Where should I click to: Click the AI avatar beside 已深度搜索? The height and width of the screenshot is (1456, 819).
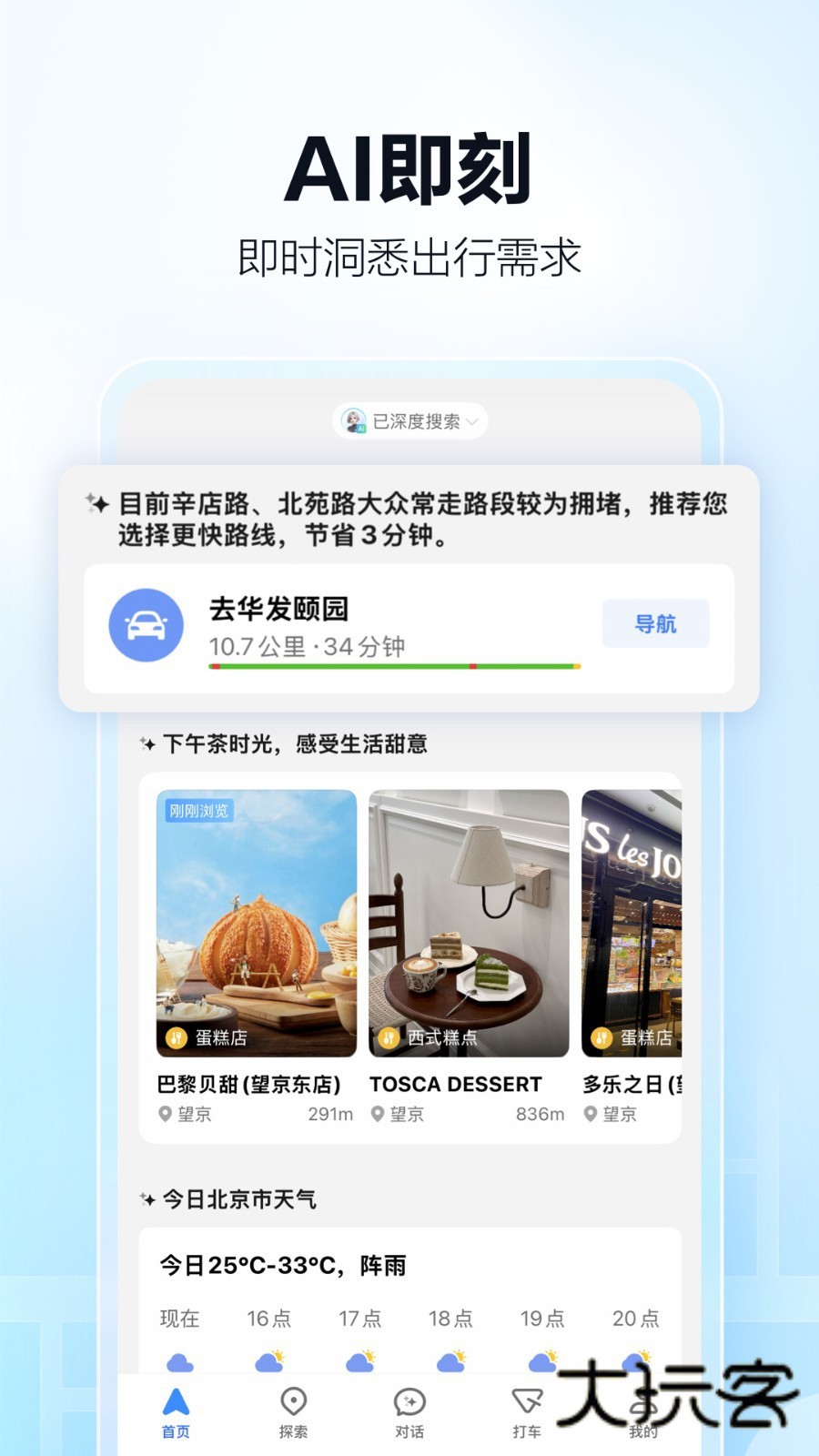(353, 420)
